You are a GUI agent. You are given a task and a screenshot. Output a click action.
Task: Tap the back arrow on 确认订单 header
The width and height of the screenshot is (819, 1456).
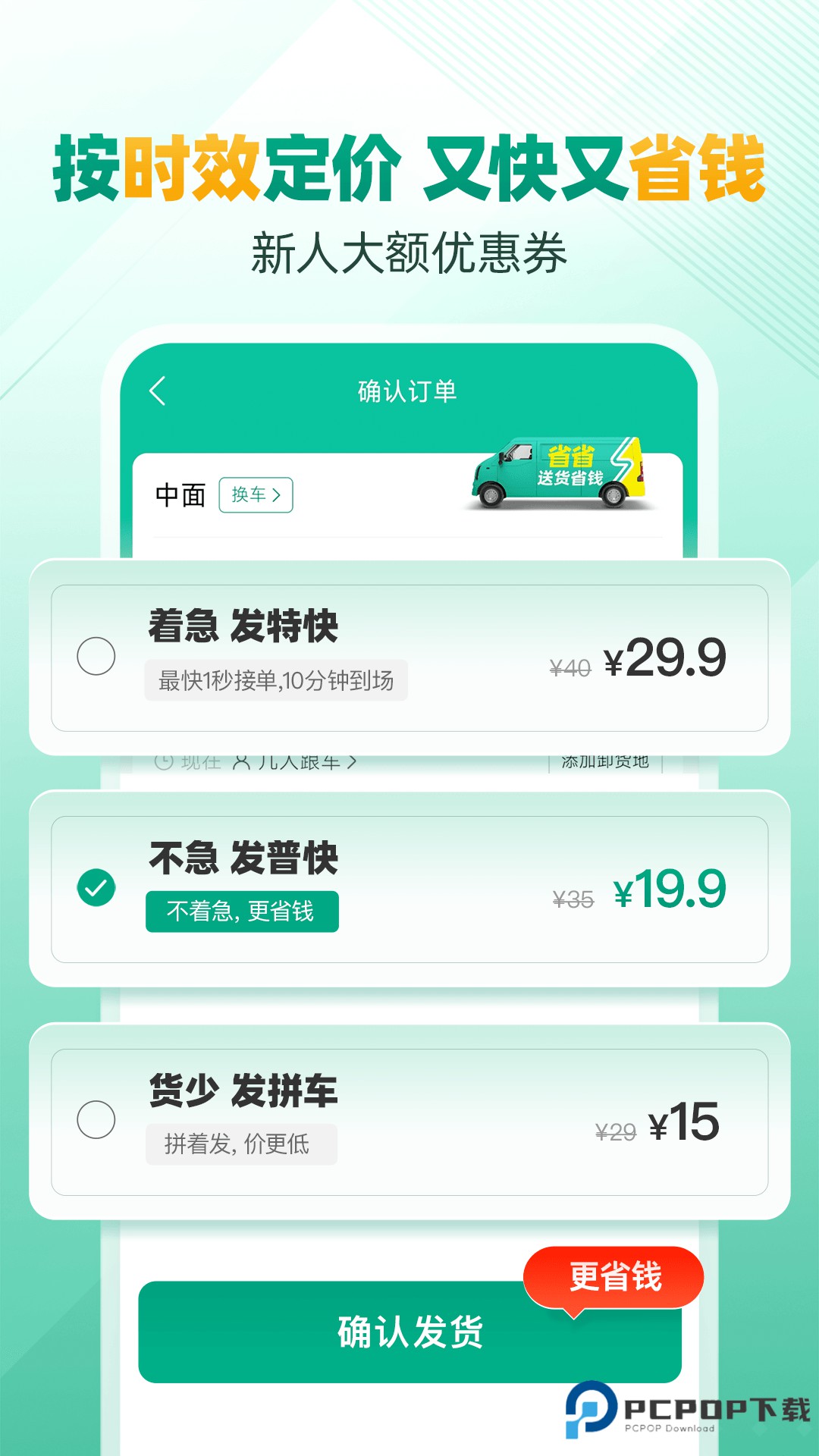(157, 389)
